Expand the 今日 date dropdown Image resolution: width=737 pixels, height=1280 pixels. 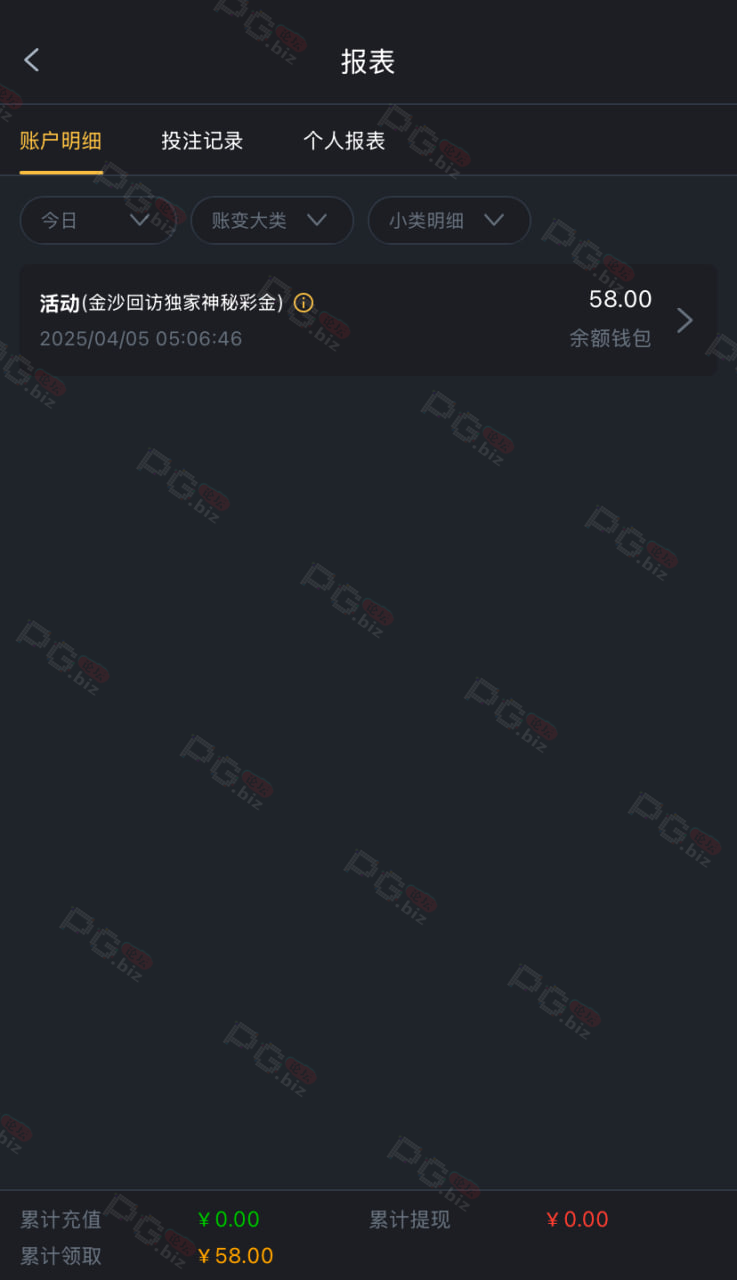(98, 220)
